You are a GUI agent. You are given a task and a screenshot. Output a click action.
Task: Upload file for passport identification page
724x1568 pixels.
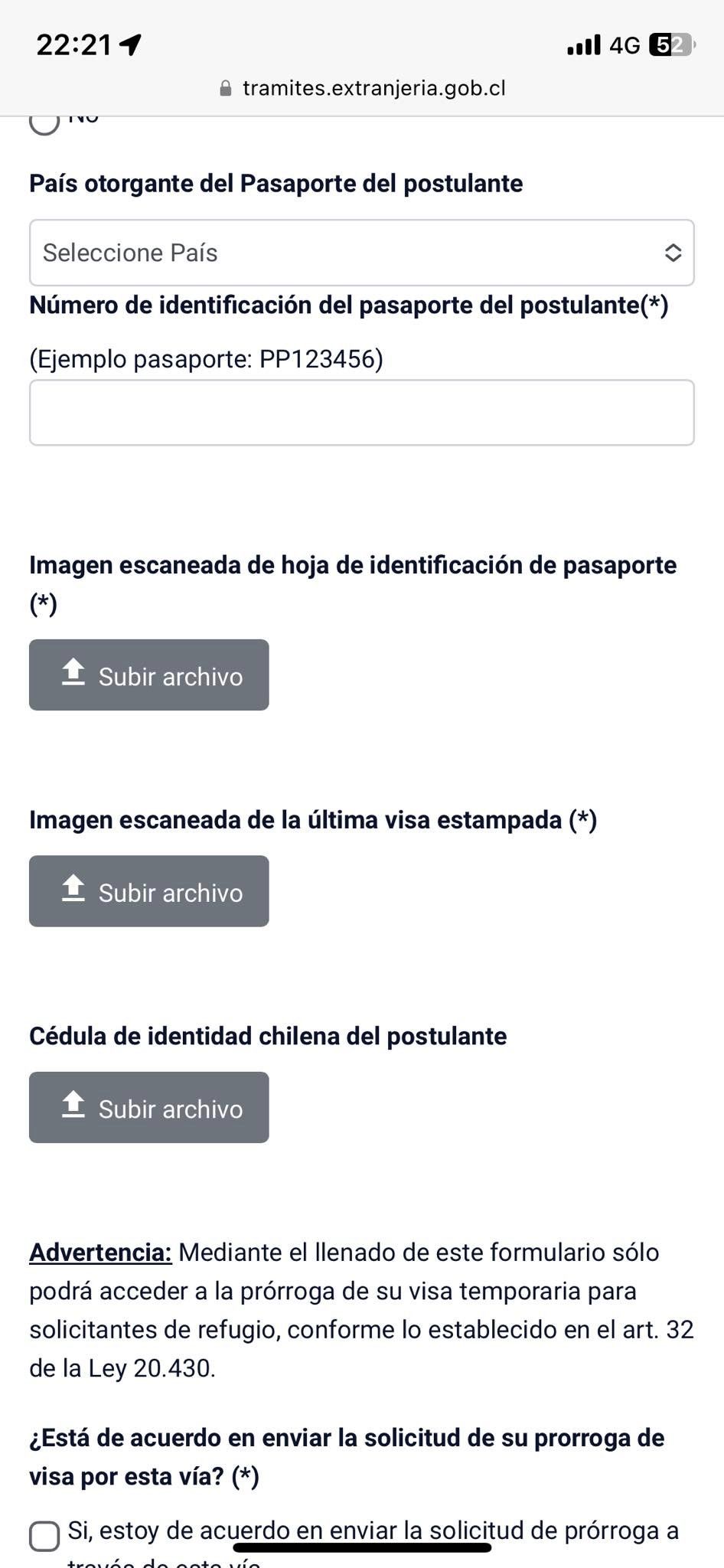tap(149, 675)
